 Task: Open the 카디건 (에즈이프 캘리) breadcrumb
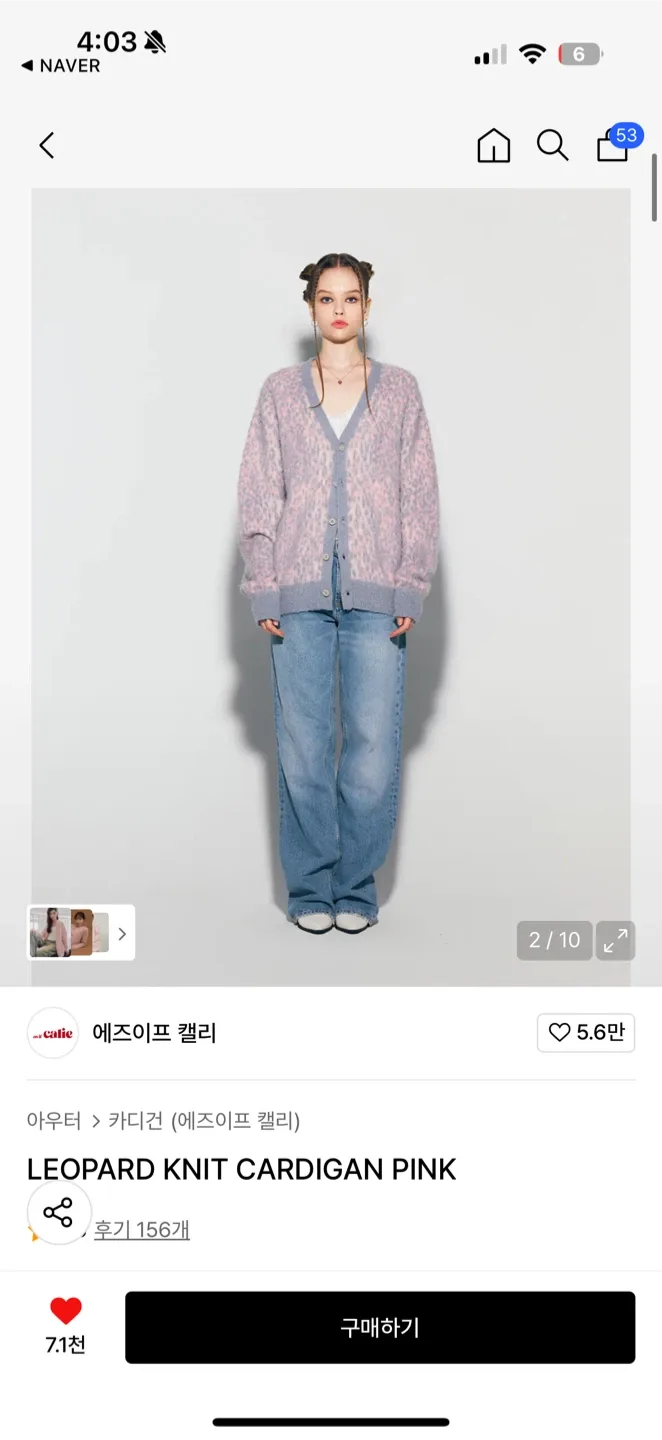coord(204,1120)
